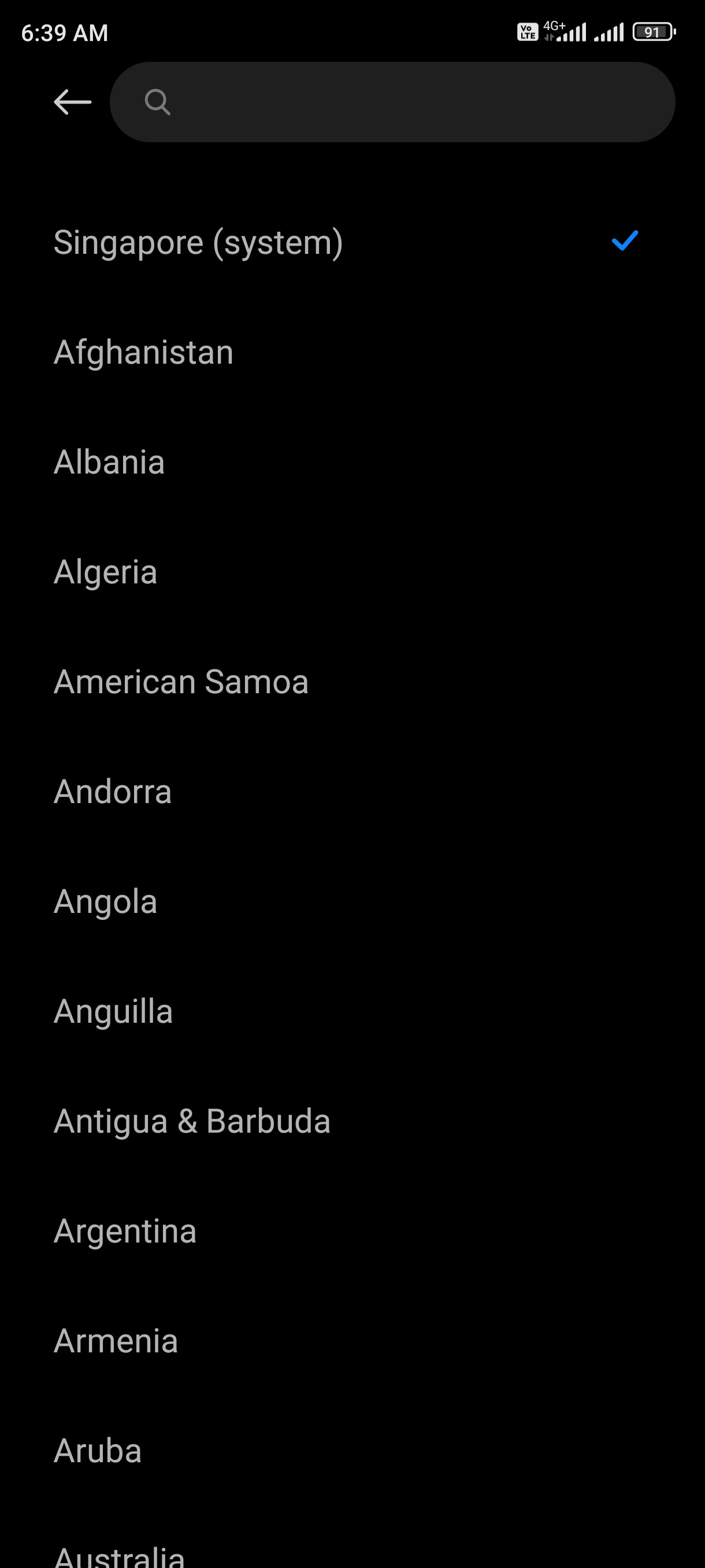Choose American Samoa
This screenshot has height=1568, width=705.
352,682
